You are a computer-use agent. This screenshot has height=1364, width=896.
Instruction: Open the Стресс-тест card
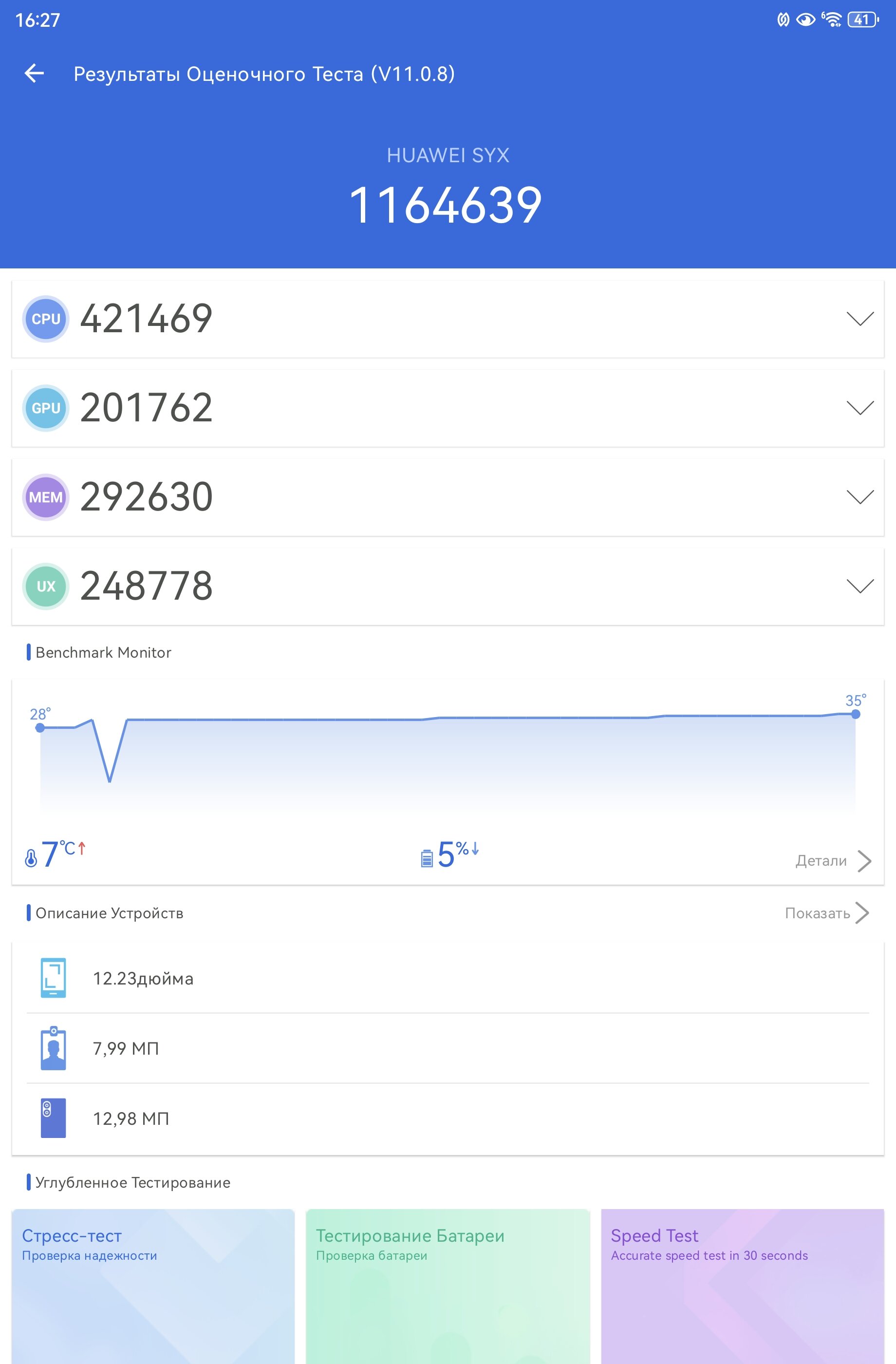tap(153, 1284)
